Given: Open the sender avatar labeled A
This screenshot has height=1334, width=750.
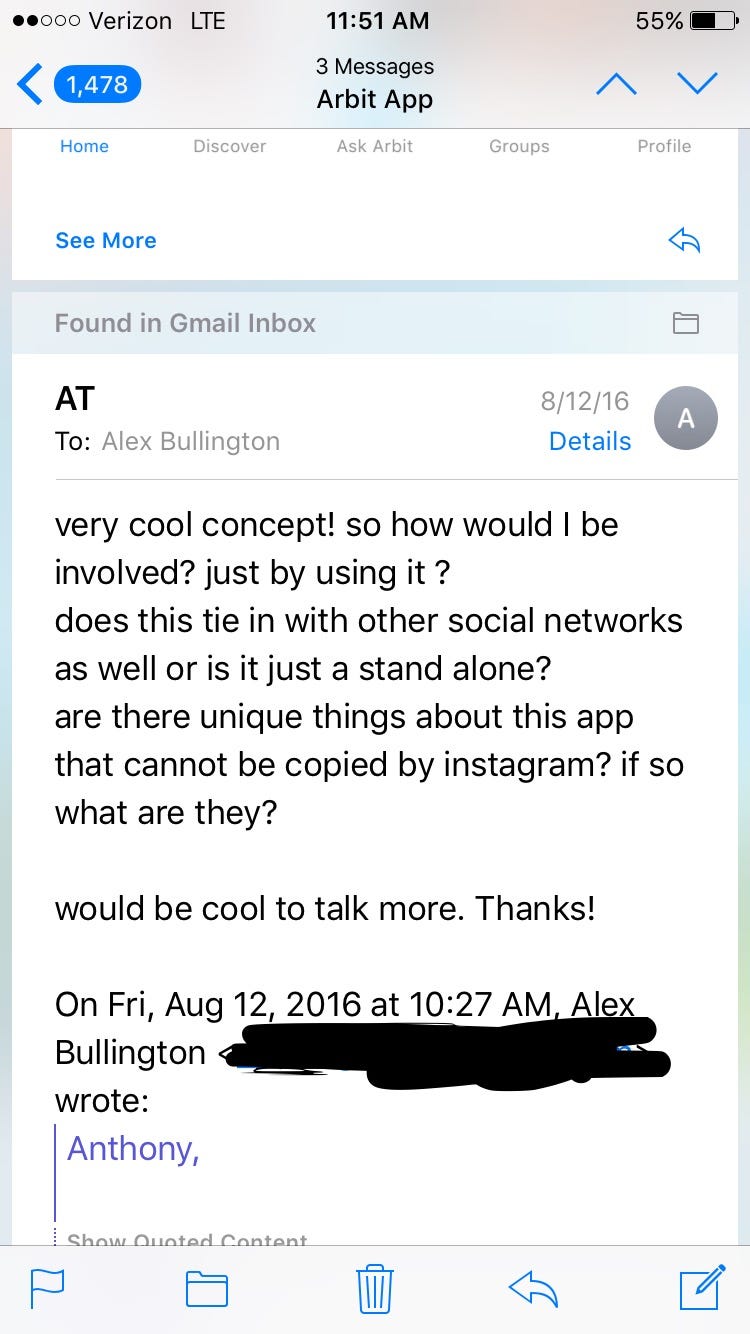Looking at the screenshot, I should 686,419.
